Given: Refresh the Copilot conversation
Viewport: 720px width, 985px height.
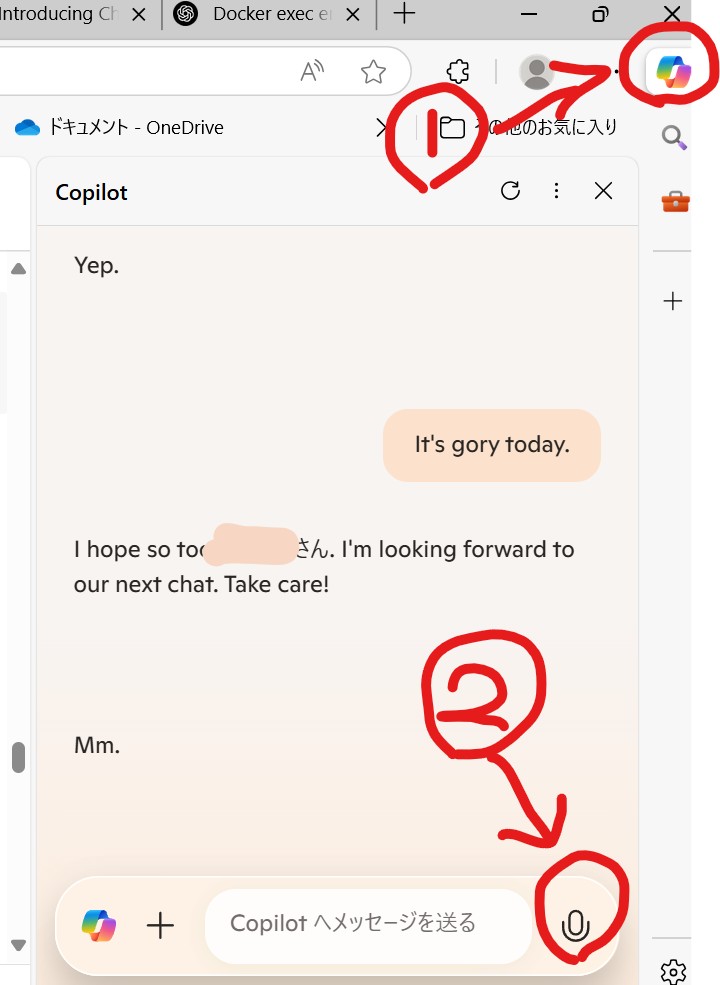Looking at the screenshot, I should pyautogui.click(x=510, y=191).
